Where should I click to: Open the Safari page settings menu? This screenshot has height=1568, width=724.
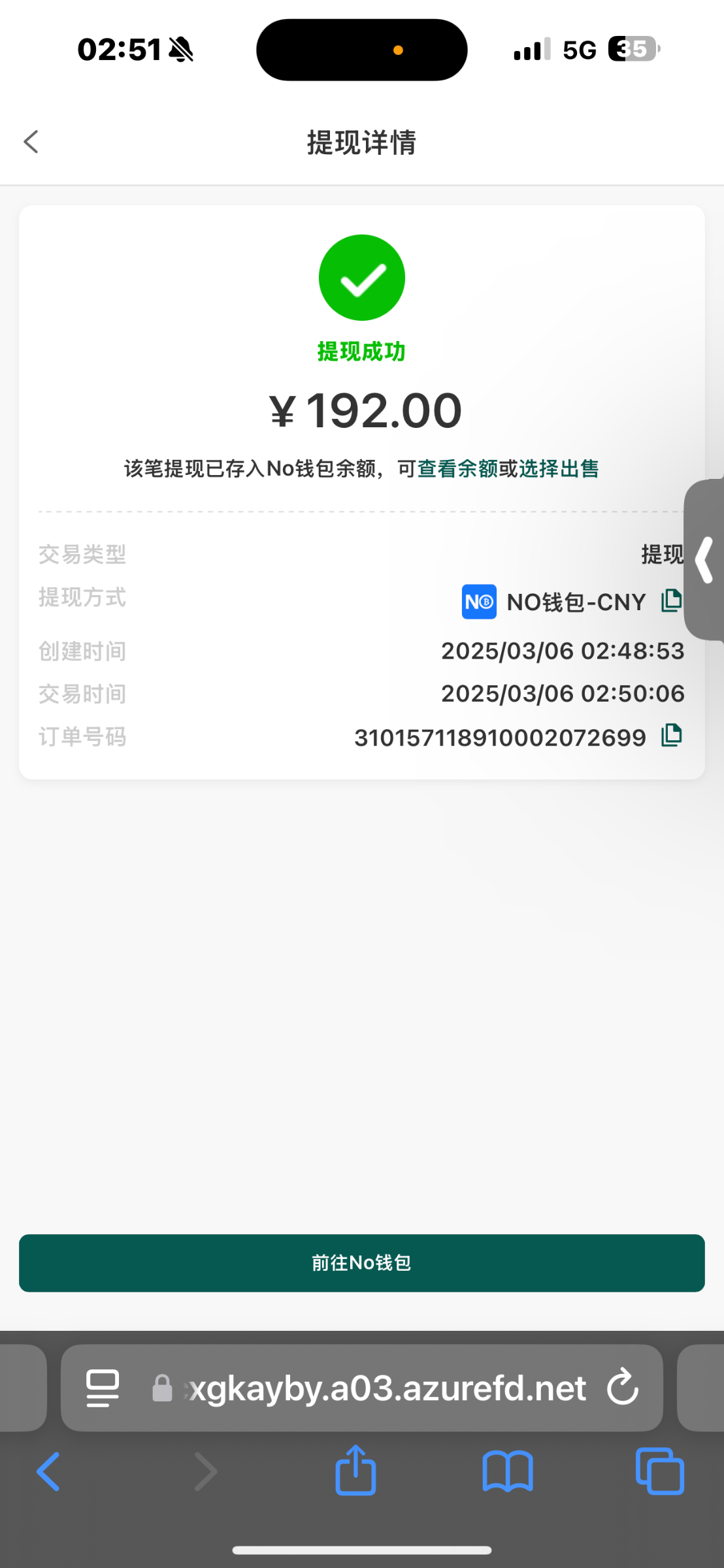click(103, 1388)
